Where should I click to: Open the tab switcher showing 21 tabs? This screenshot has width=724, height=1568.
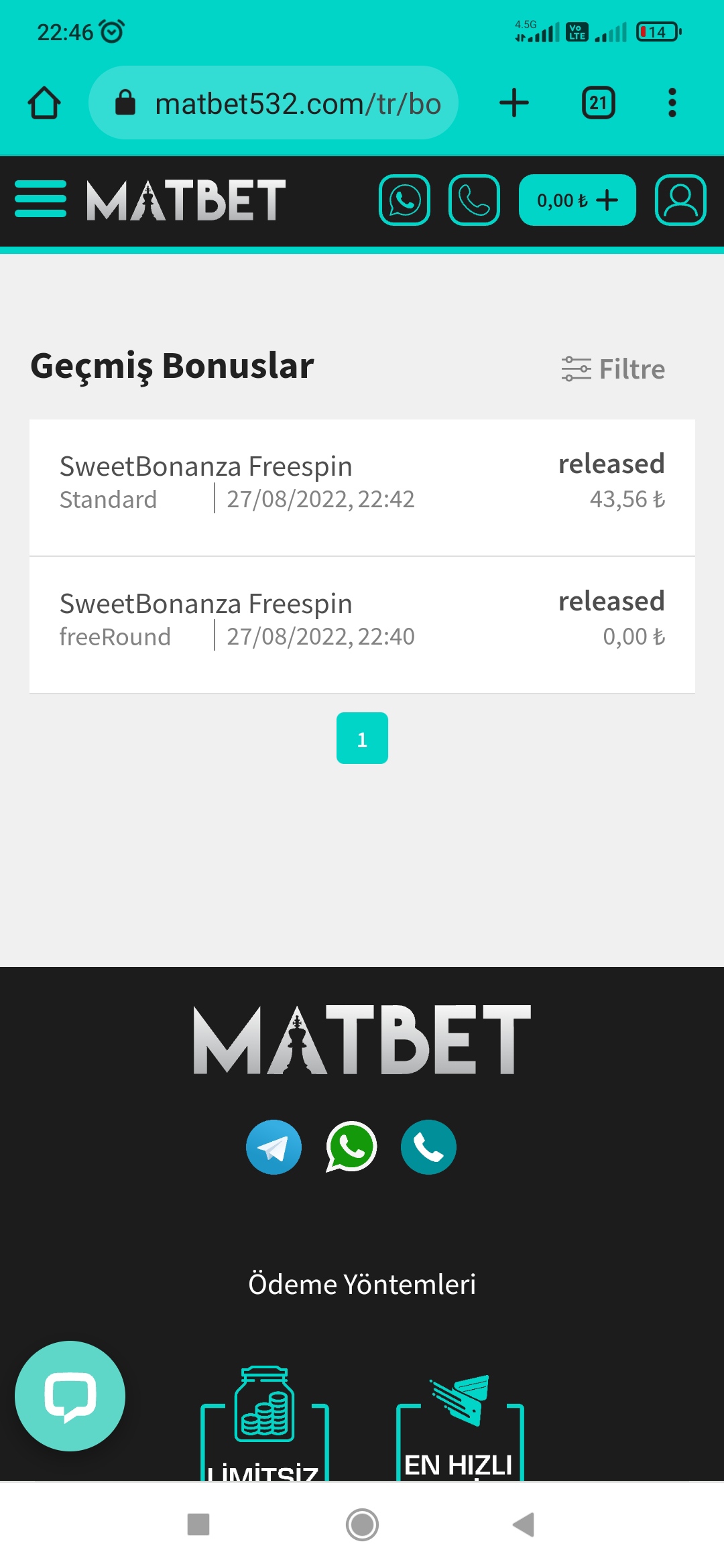point(598,103)
